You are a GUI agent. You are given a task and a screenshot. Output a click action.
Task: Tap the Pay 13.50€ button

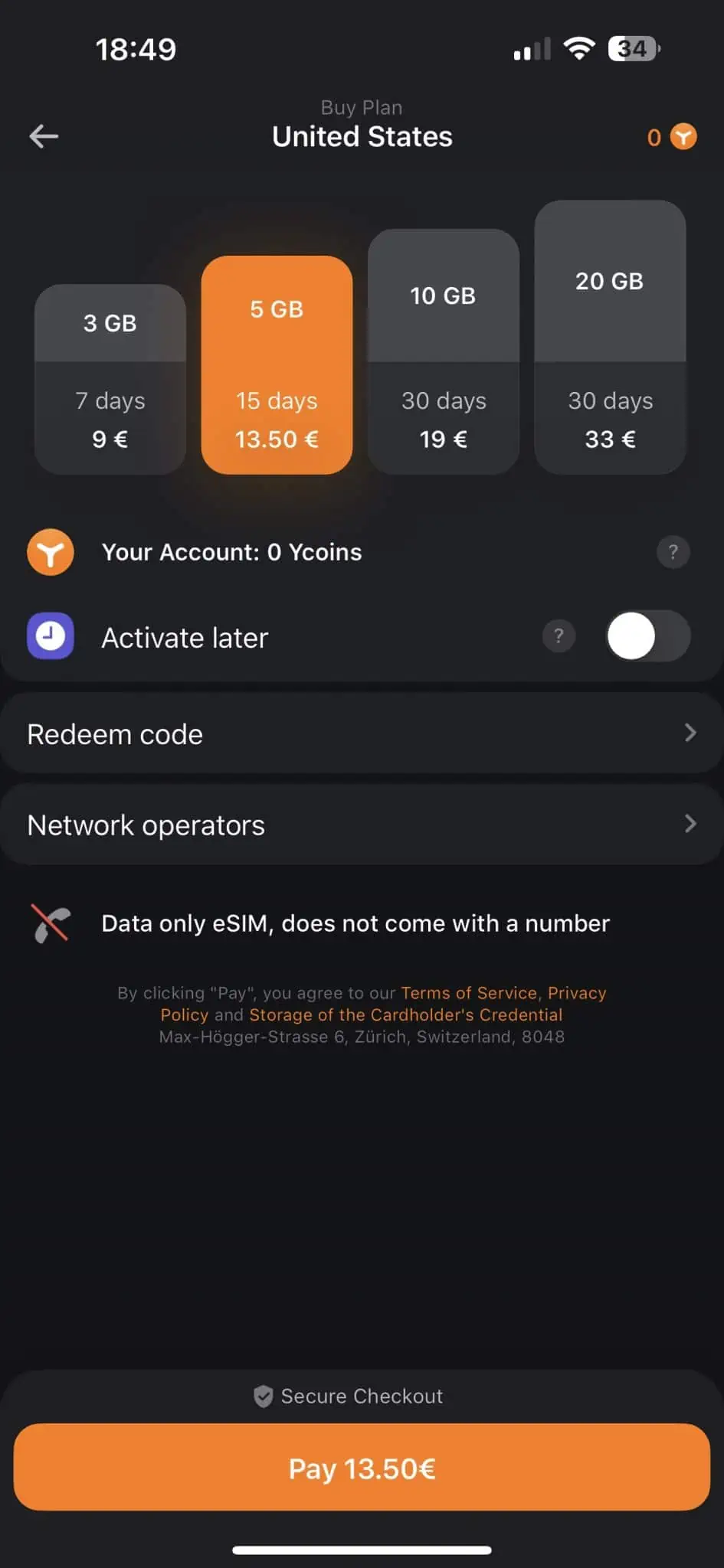361,1467
